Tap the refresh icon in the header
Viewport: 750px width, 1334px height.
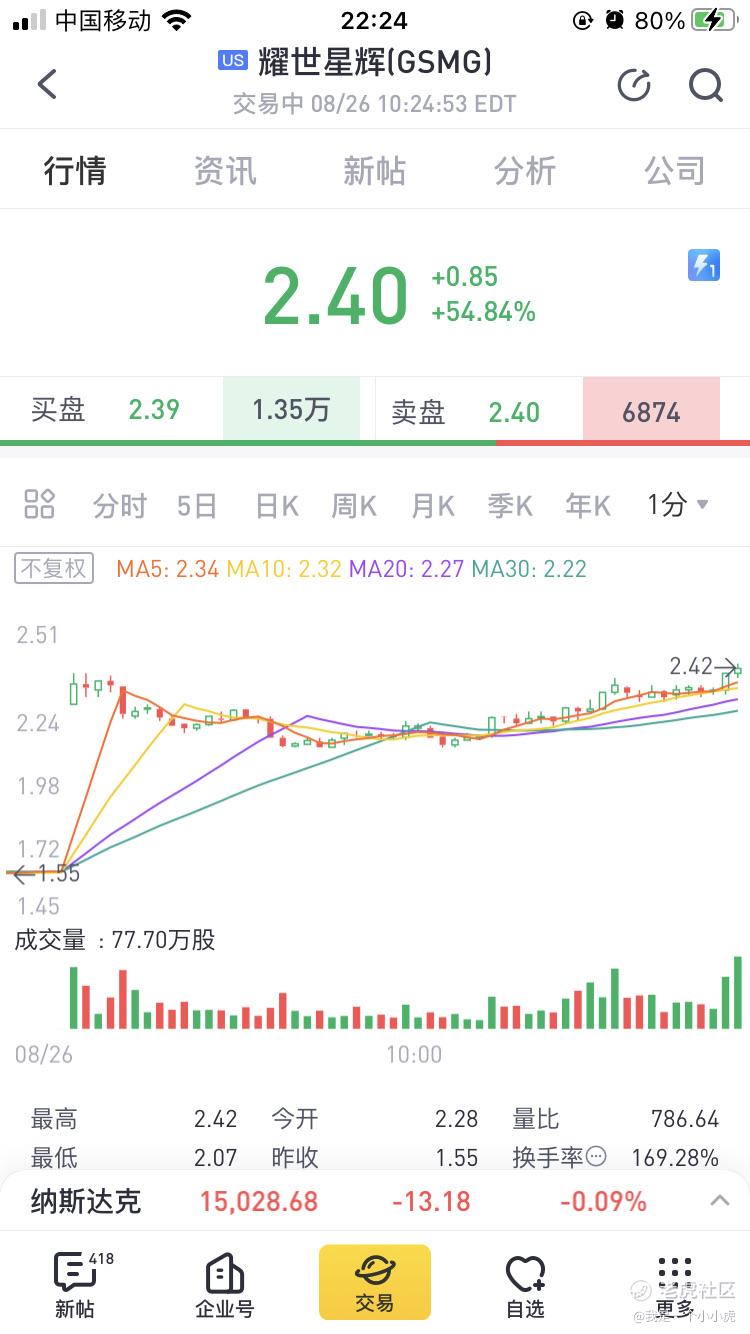[634, 86]
